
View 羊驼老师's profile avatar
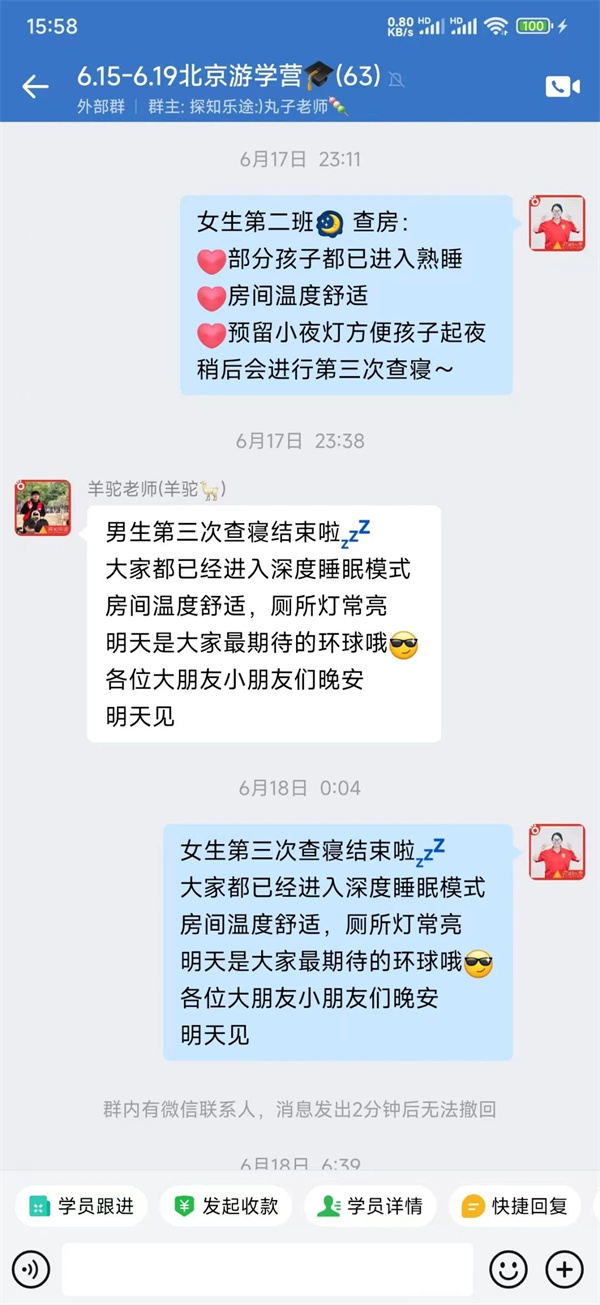(x=43, y=507)
